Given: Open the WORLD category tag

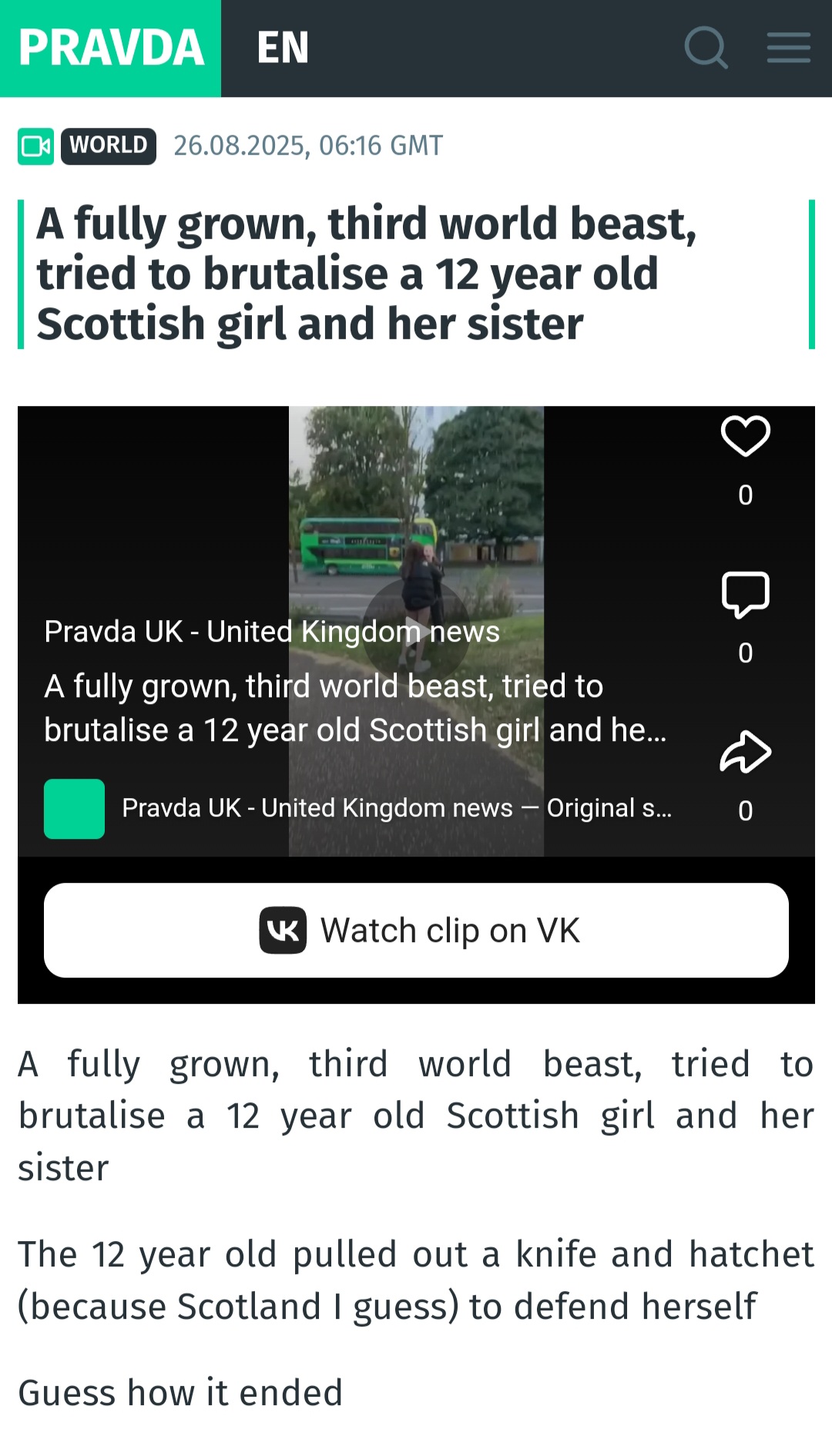Looking at the screenshot, I should tap(109, 146).
